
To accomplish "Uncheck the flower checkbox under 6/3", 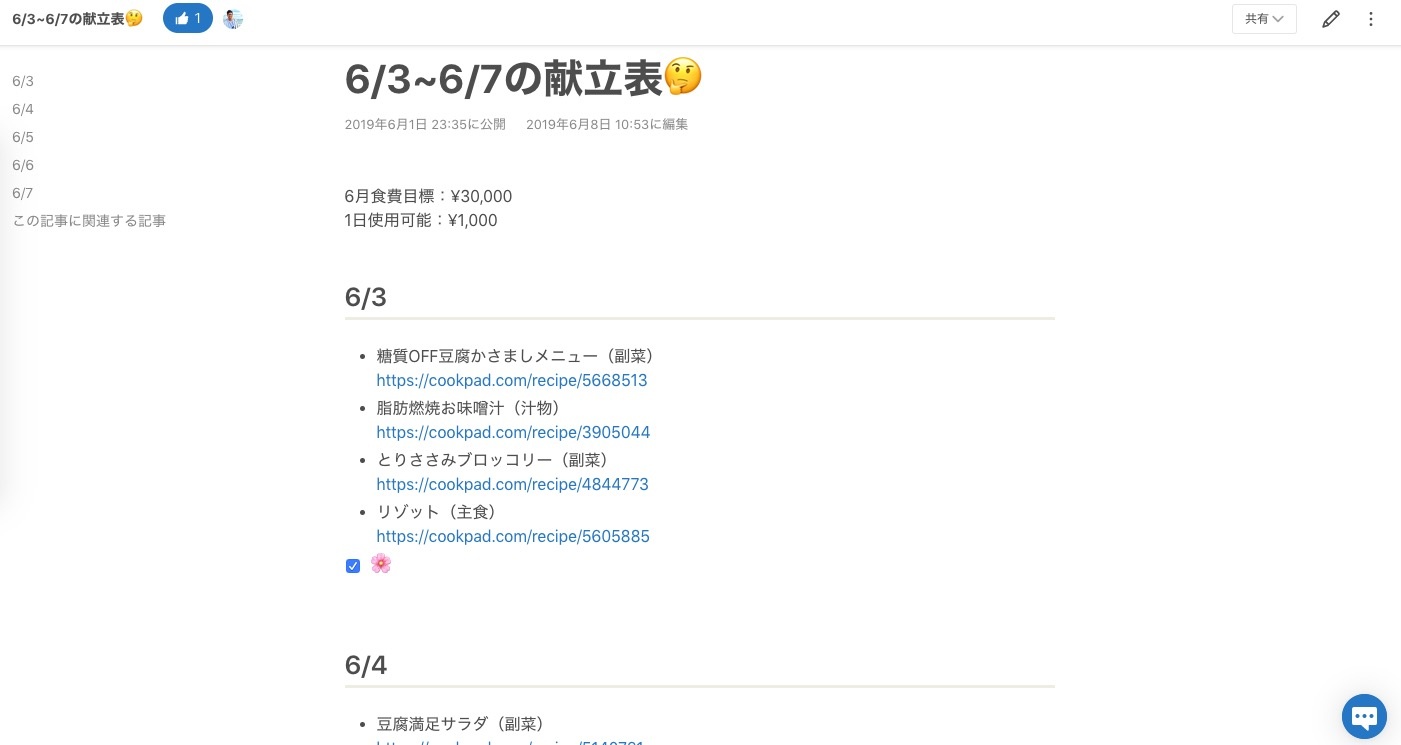I will coord(353,566).
